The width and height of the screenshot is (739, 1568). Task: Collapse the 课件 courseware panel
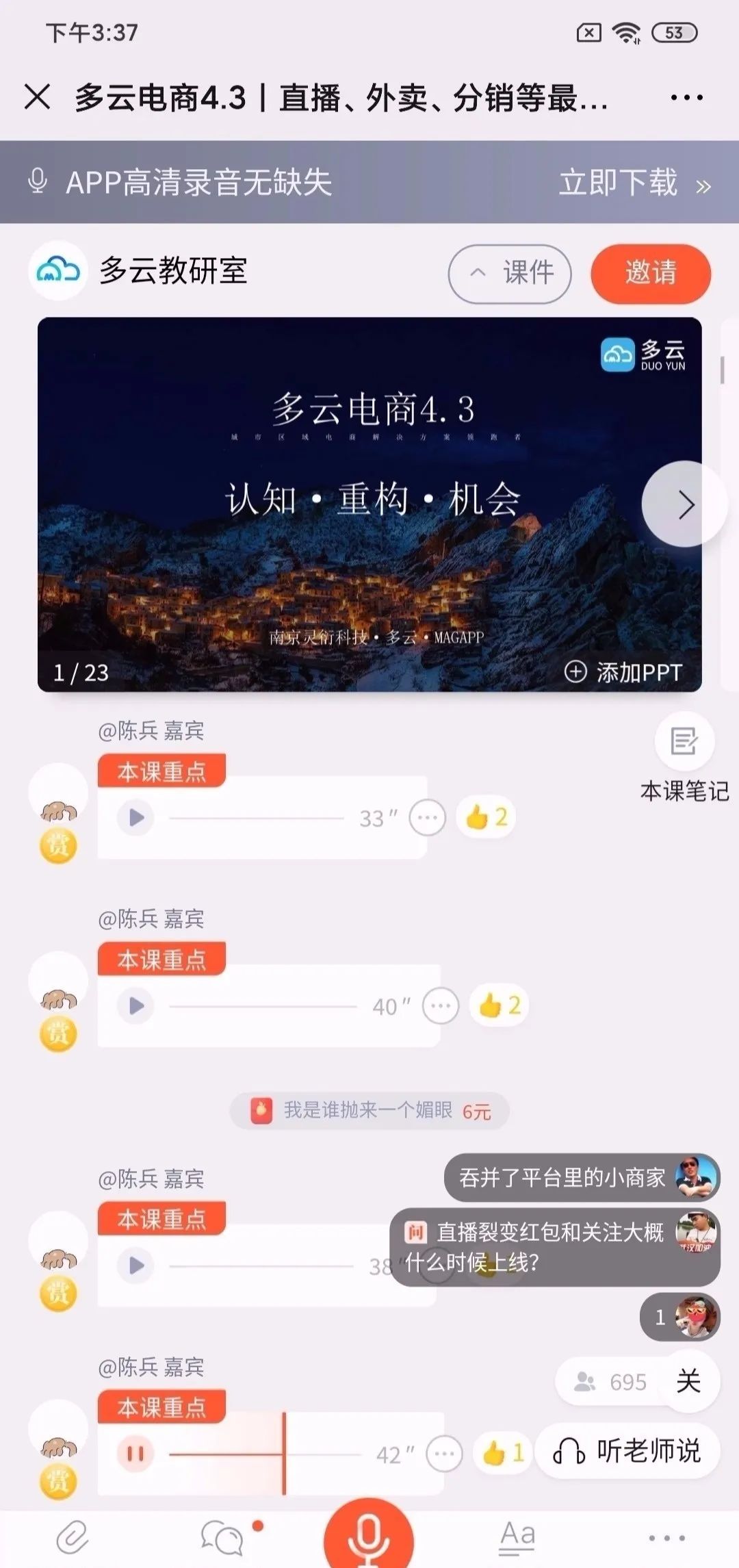(x=509, y=273)
